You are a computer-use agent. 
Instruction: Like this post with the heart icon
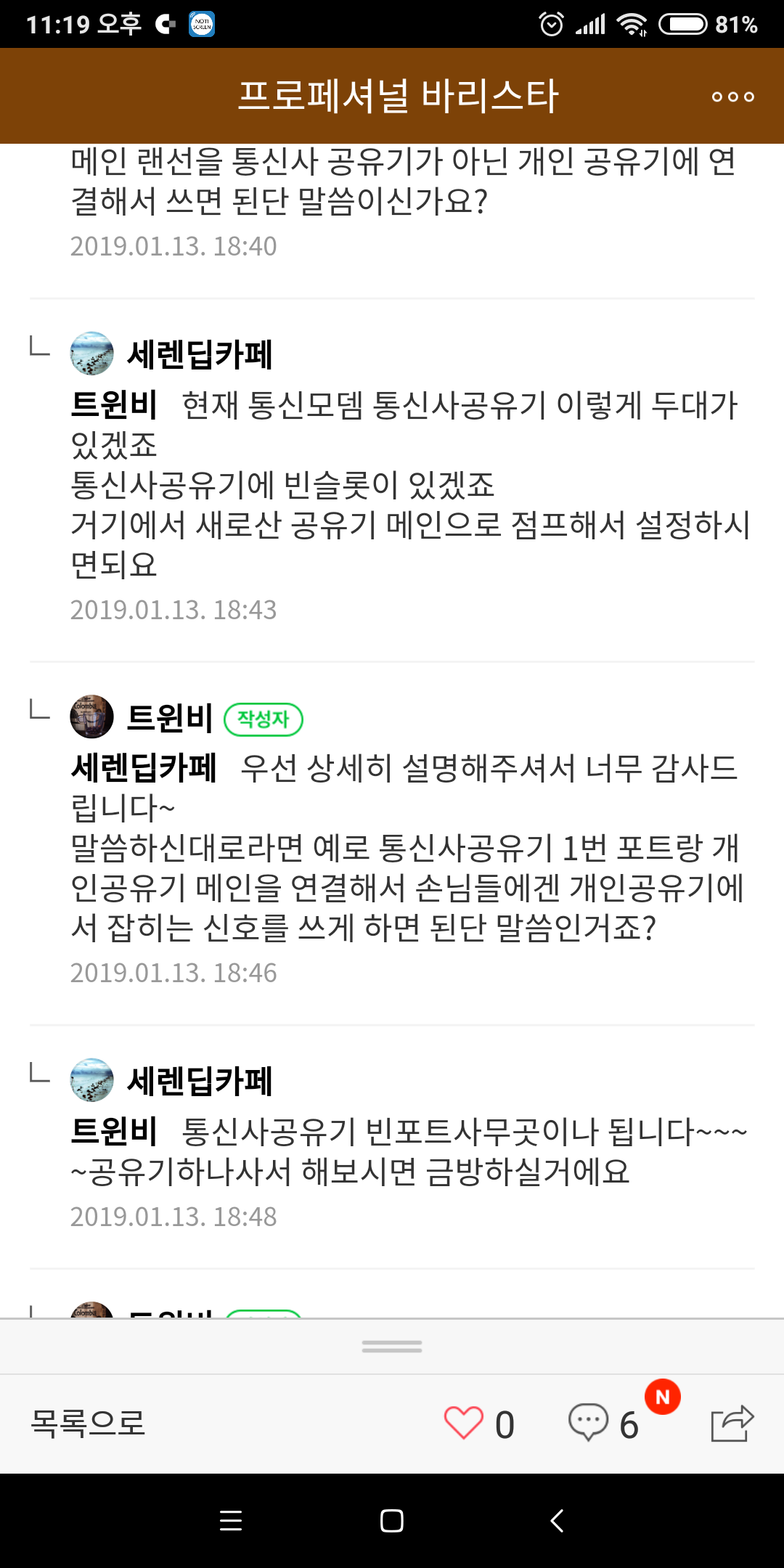(463, 1423)
